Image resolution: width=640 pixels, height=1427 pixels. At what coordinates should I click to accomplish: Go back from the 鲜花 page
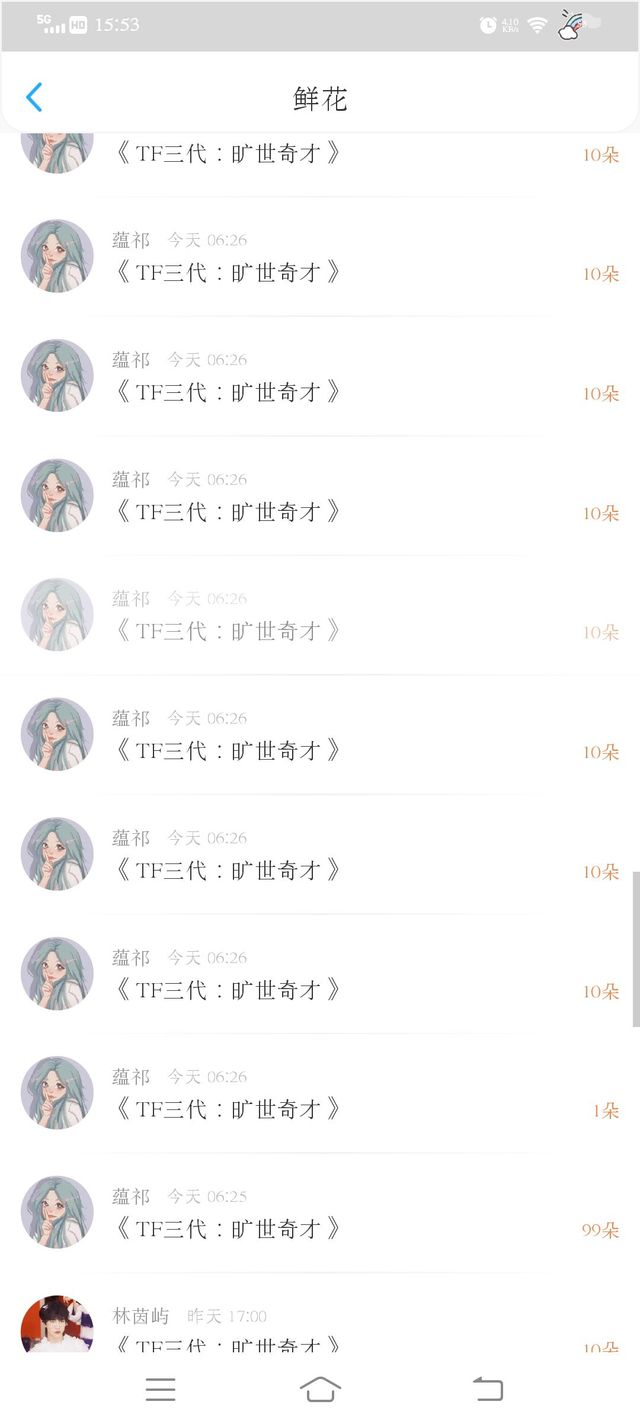point(34,98)
